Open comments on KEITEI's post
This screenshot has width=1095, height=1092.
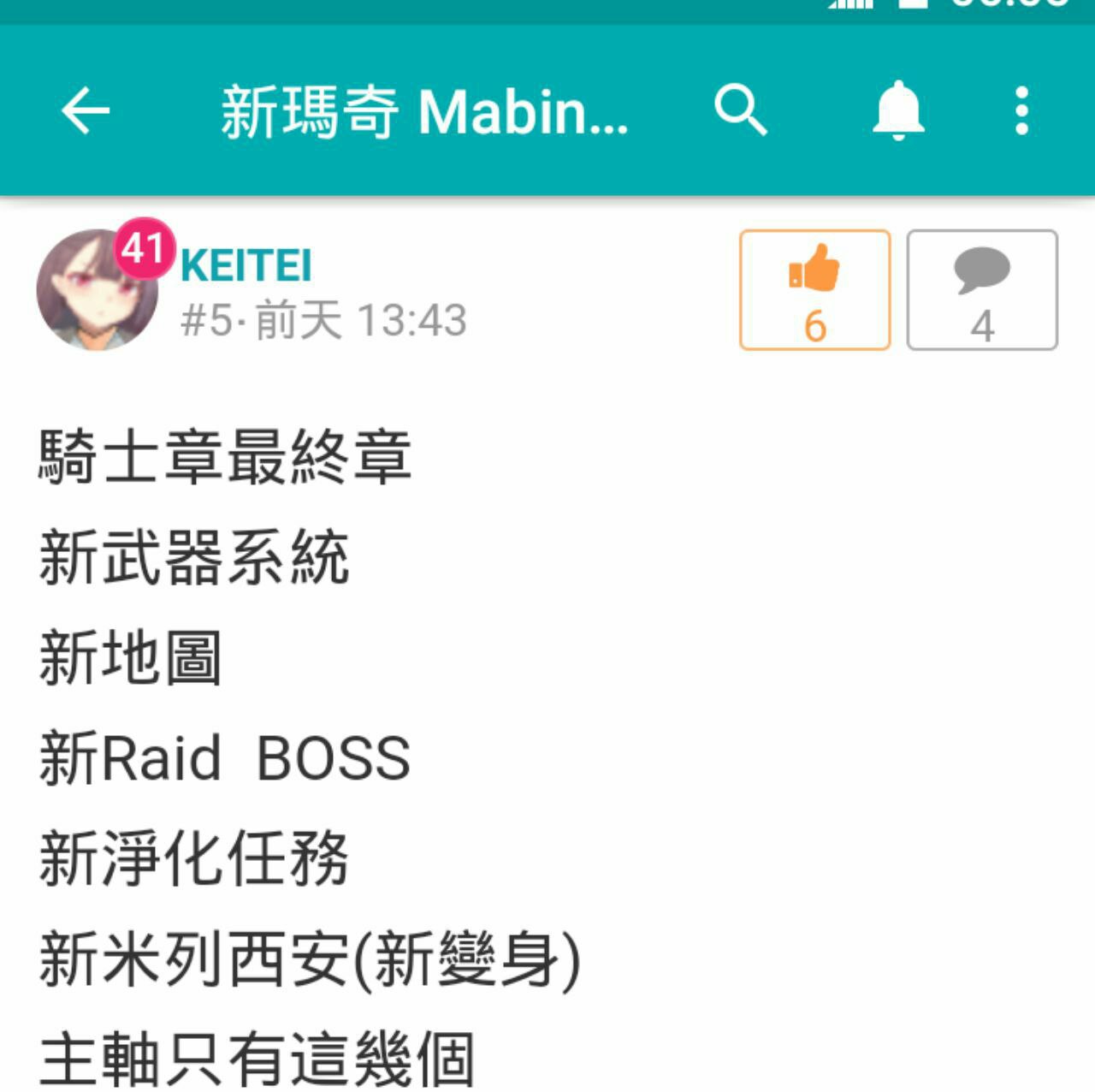point(982,290)
